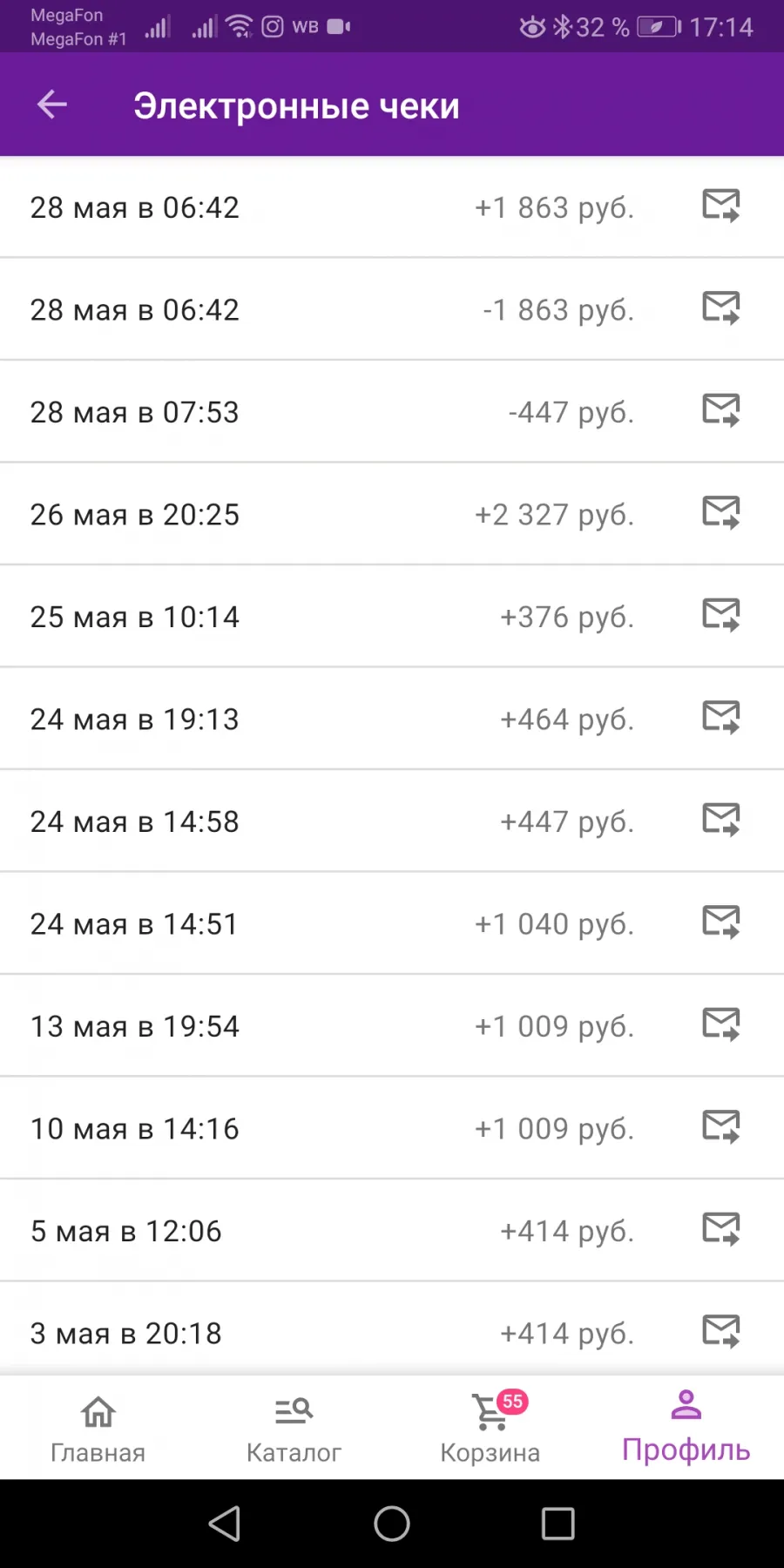Email the 5 мая в 12:06 receipt
This screenshot has width=784, height=1568.
click(x=721, y=1229)
